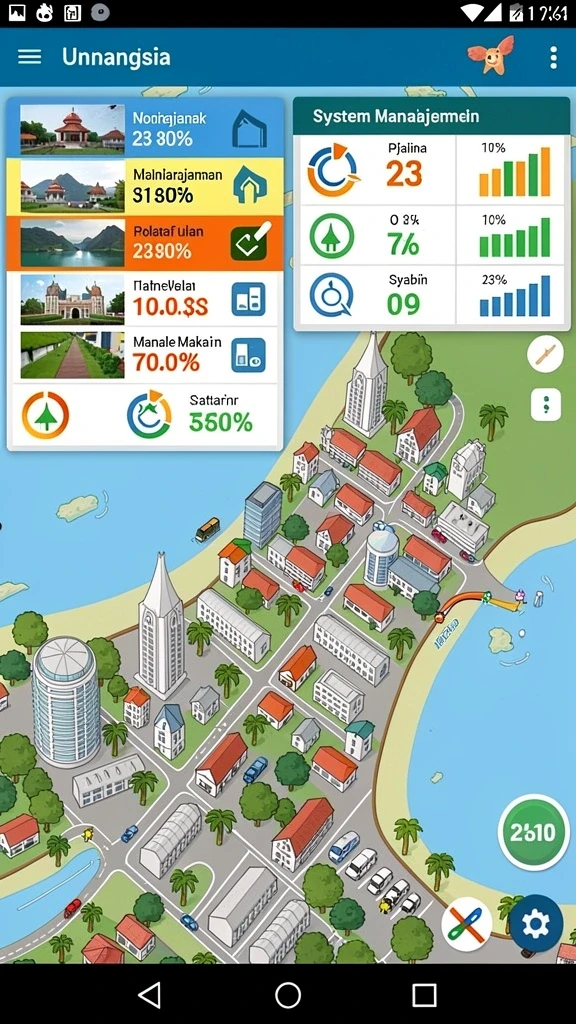
Task: Tap the green 2610 round button
Action: pos(533,832)
